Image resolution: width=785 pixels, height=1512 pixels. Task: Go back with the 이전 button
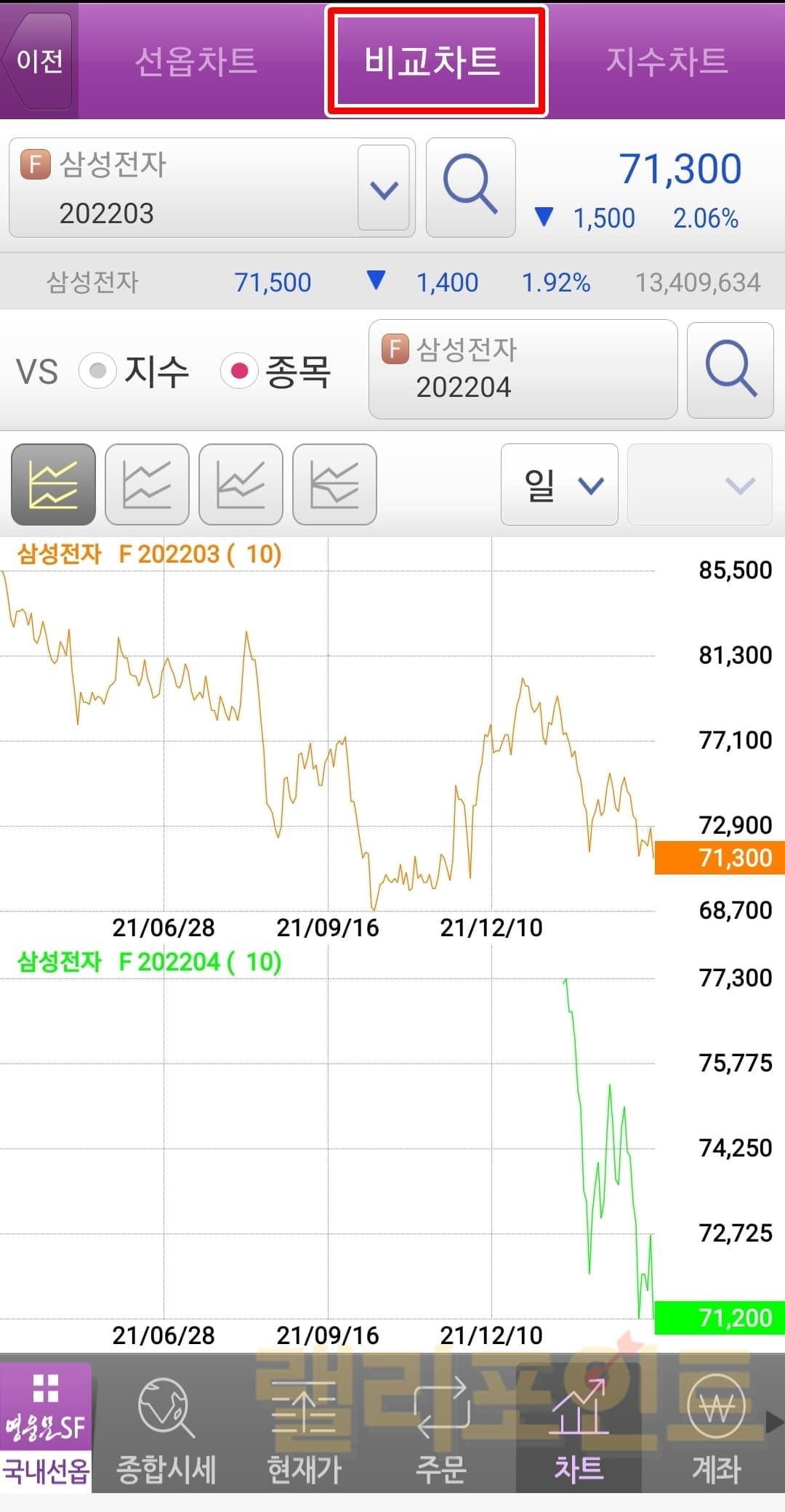[x=38, y=61]
